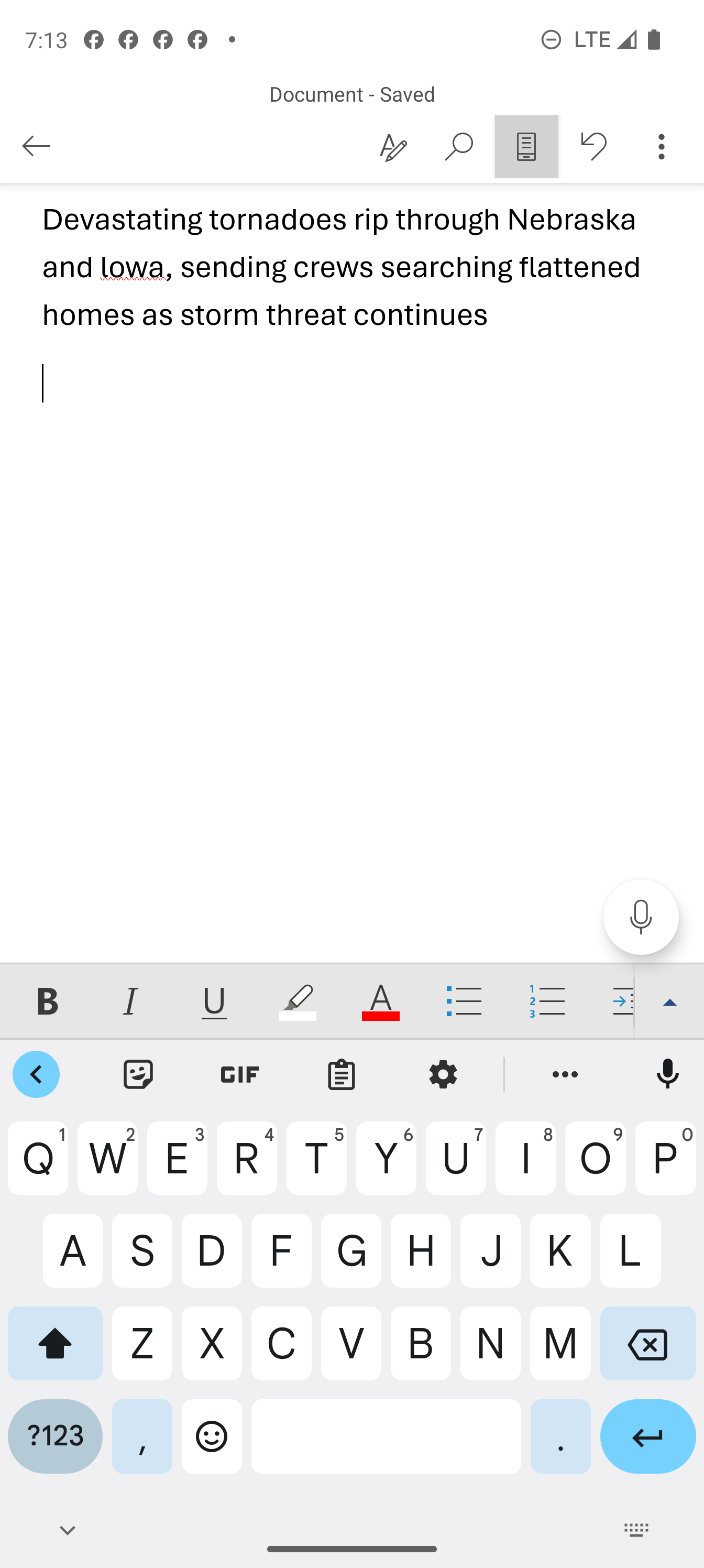Apply red font color
The width and height of the screenshot is (704, 1568).
click(381, 1001)
